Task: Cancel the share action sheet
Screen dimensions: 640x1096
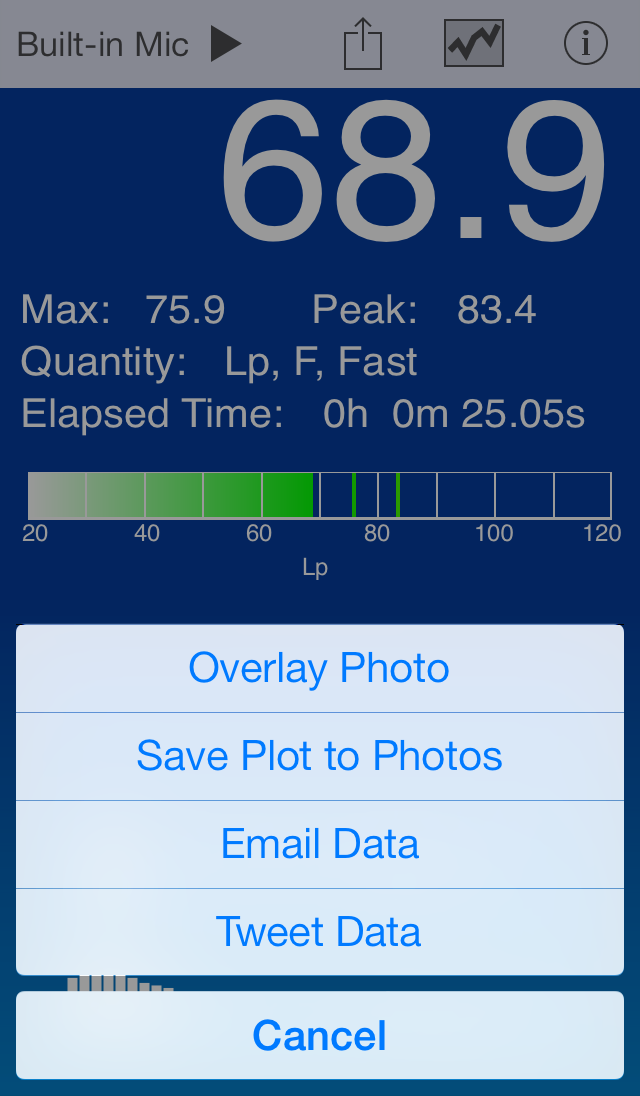Action: [x=320, y=1035]
